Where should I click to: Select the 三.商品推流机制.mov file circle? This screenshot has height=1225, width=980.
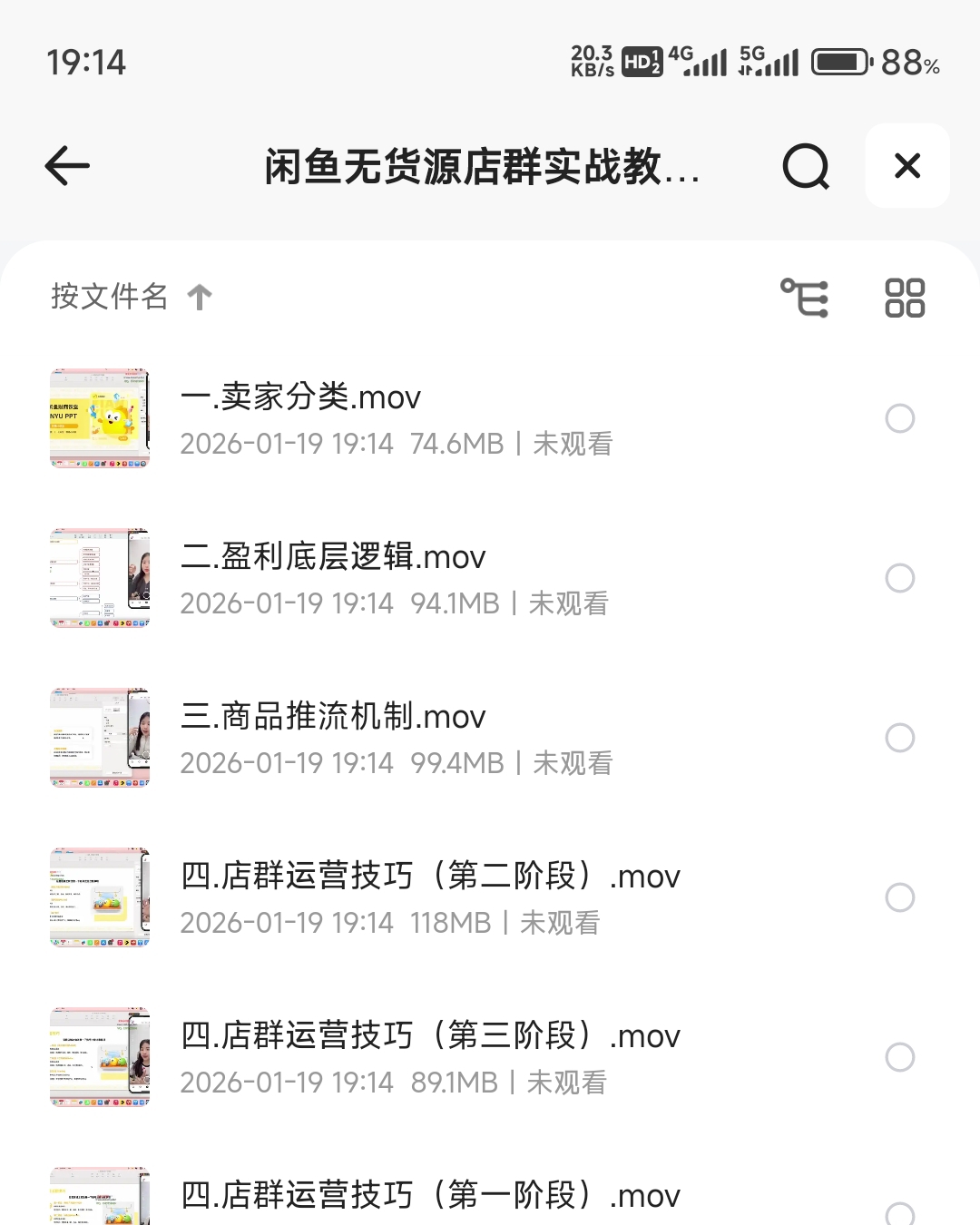click(x=899, y=738)
